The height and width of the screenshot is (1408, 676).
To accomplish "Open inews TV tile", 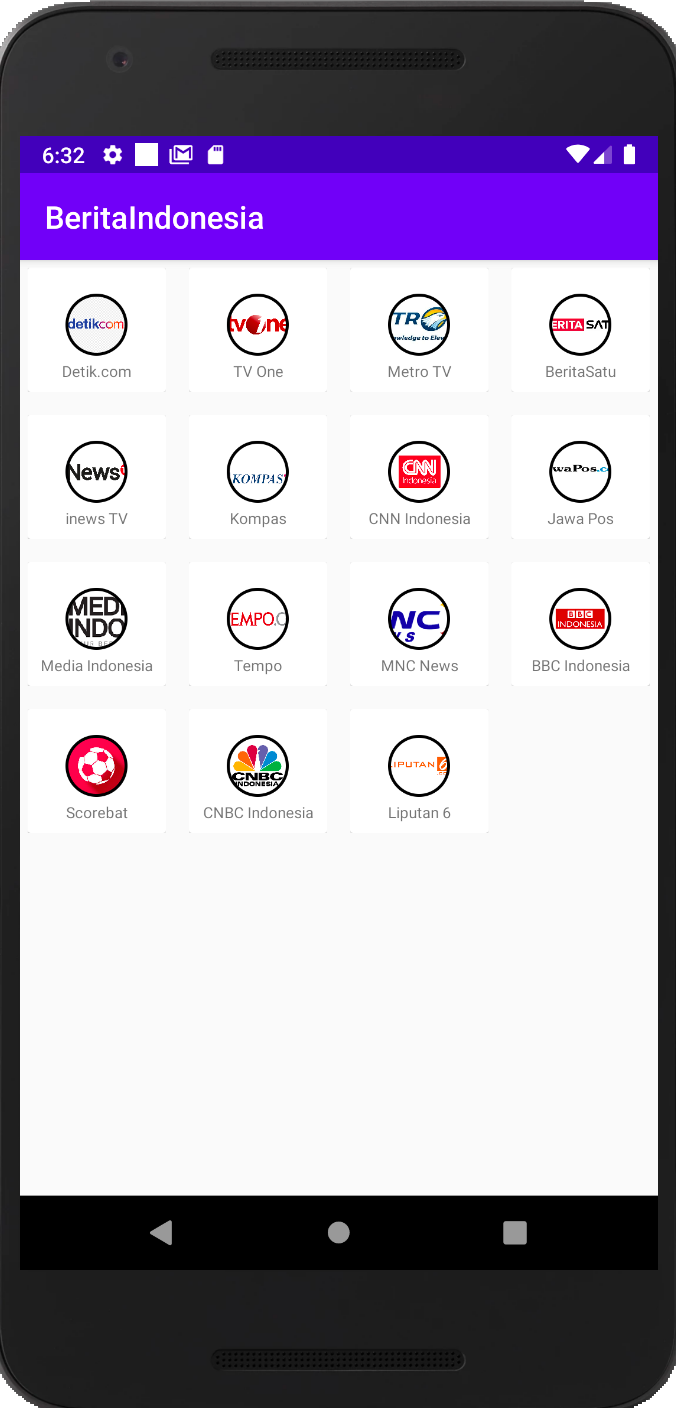I will pyautogui.click(x=97, y=477).
